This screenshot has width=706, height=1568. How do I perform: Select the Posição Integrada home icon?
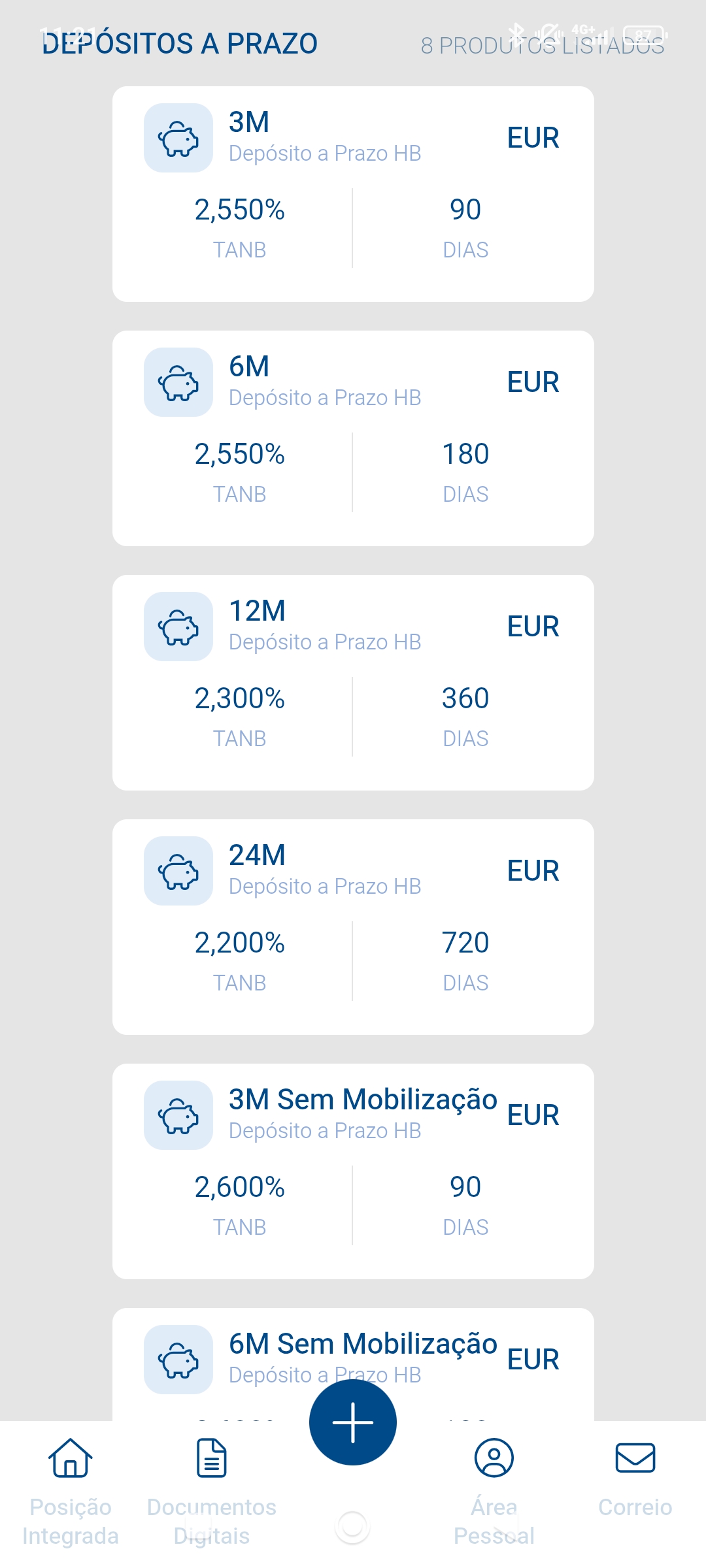tap(69, 1458)
